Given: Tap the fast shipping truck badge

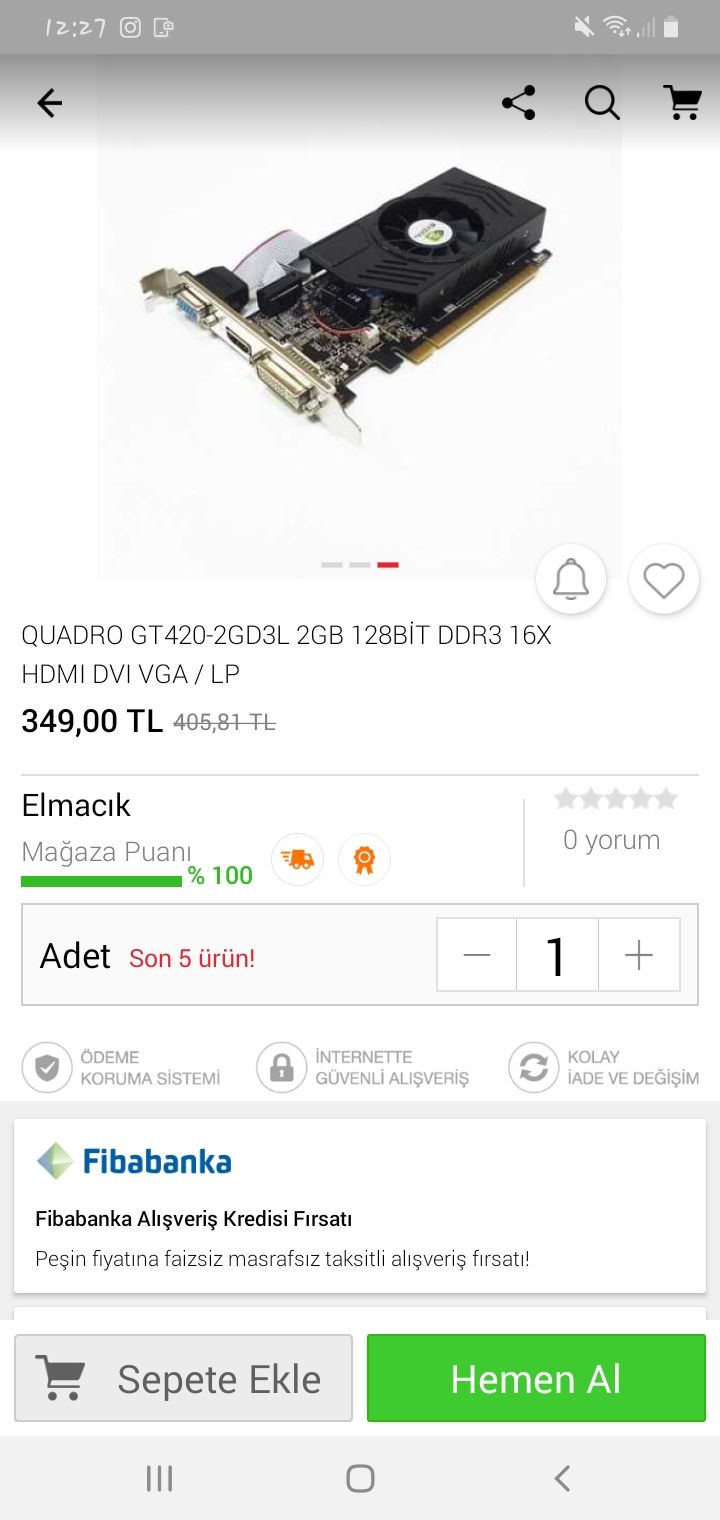Looking at the screenshot, I should pos(297,859).
